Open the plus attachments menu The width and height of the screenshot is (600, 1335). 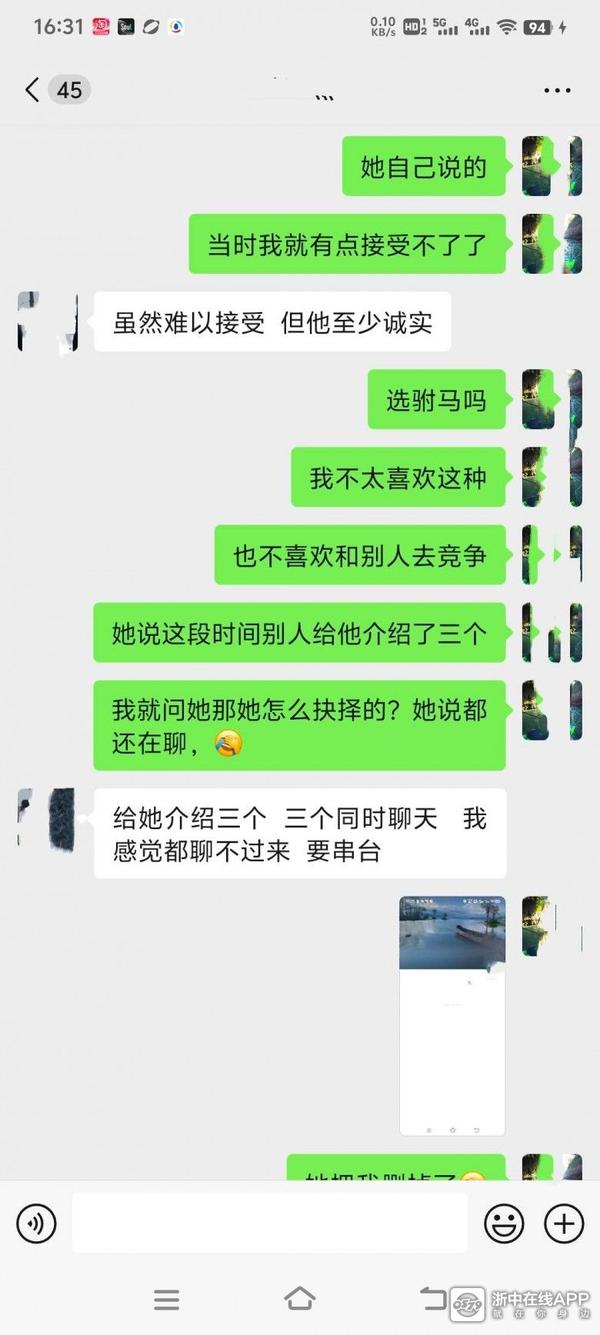pos(563,1223)
